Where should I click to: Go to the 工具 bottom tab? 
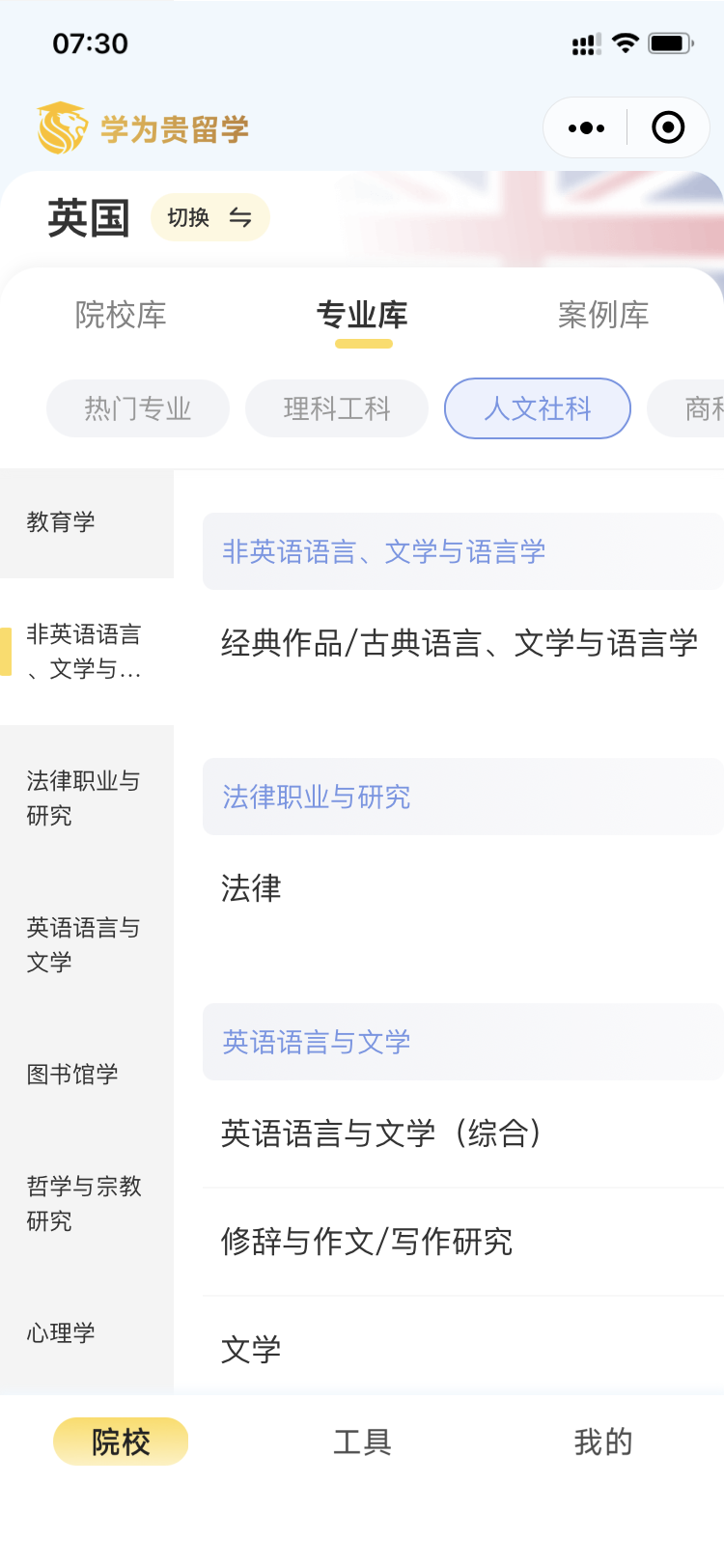coord(362,1442)
